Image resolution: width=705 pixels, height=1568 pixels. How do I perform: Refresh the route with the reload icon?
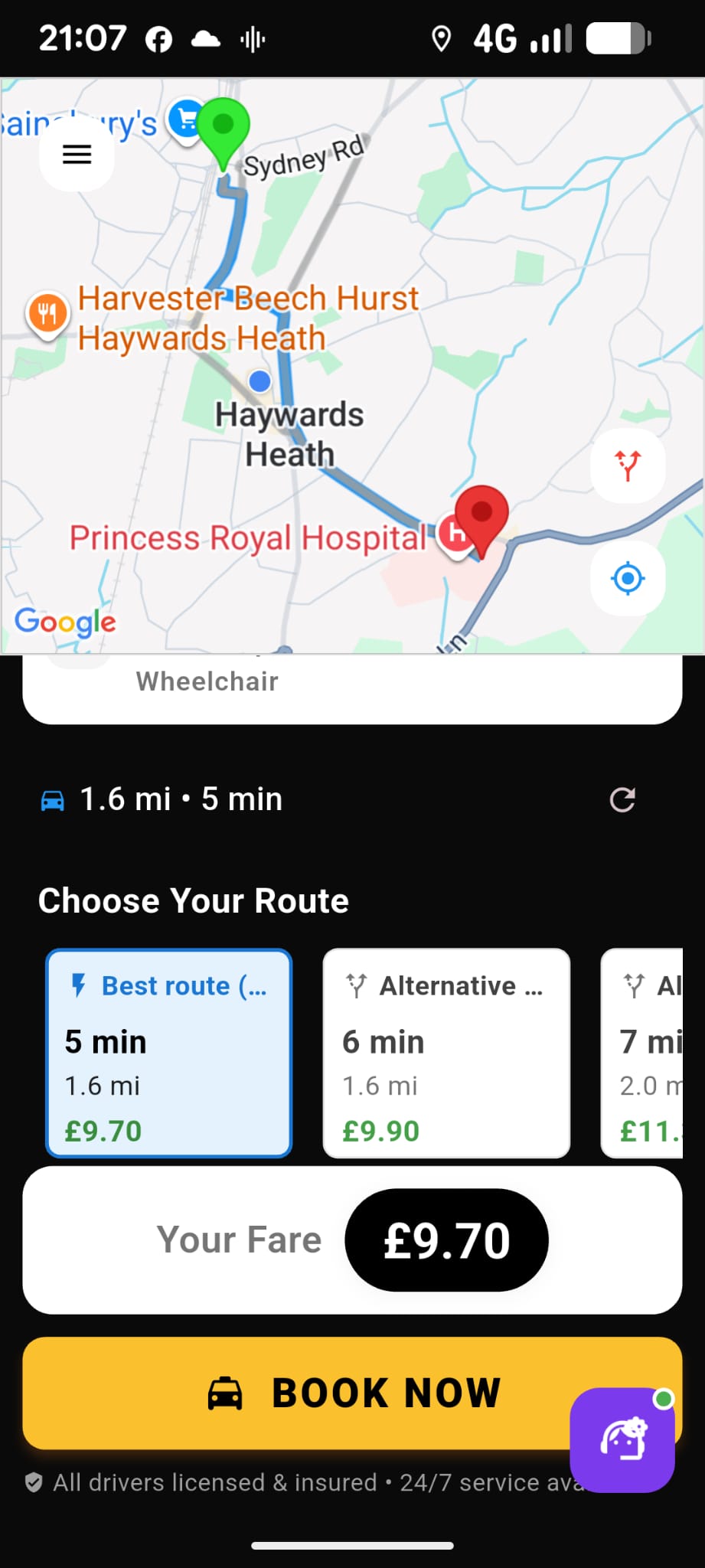pos(622,800)
